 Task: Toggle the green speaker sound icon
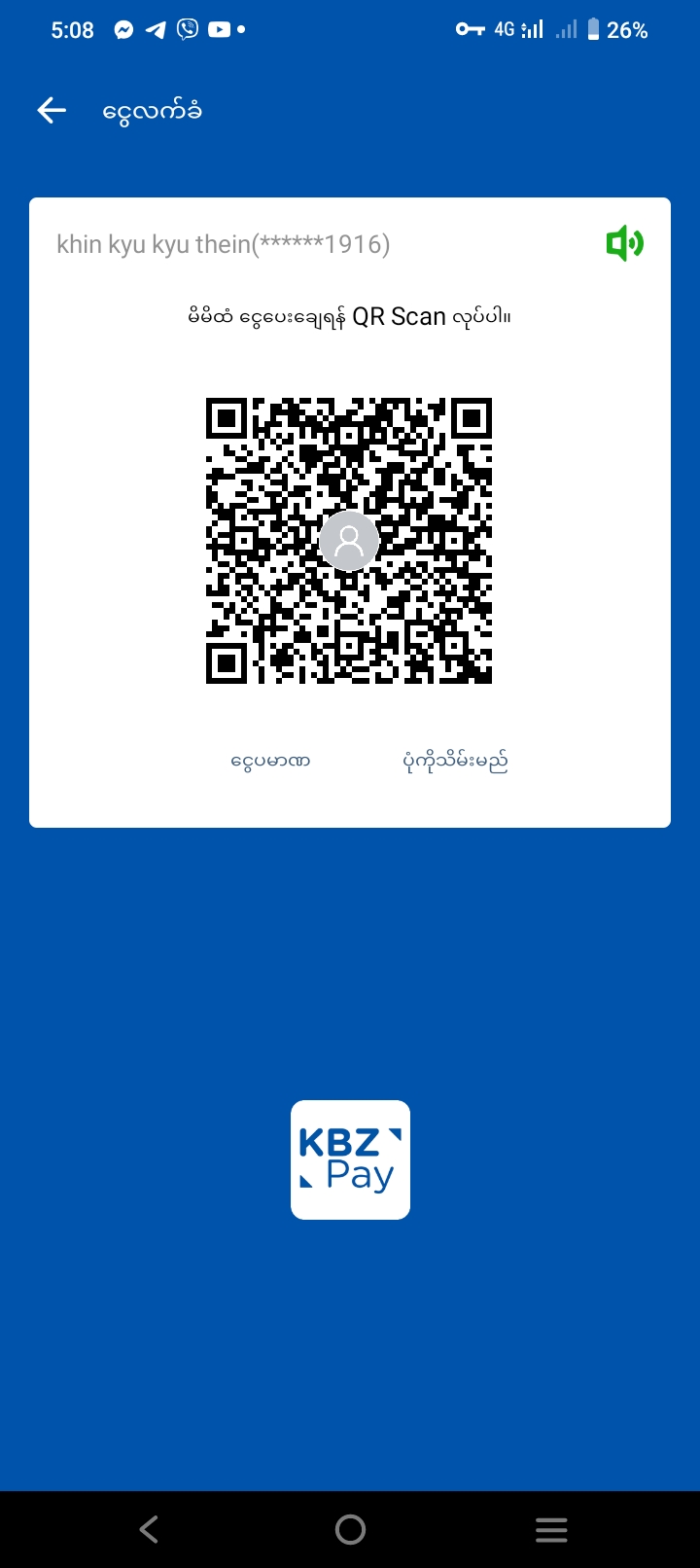tap(624, 243)
